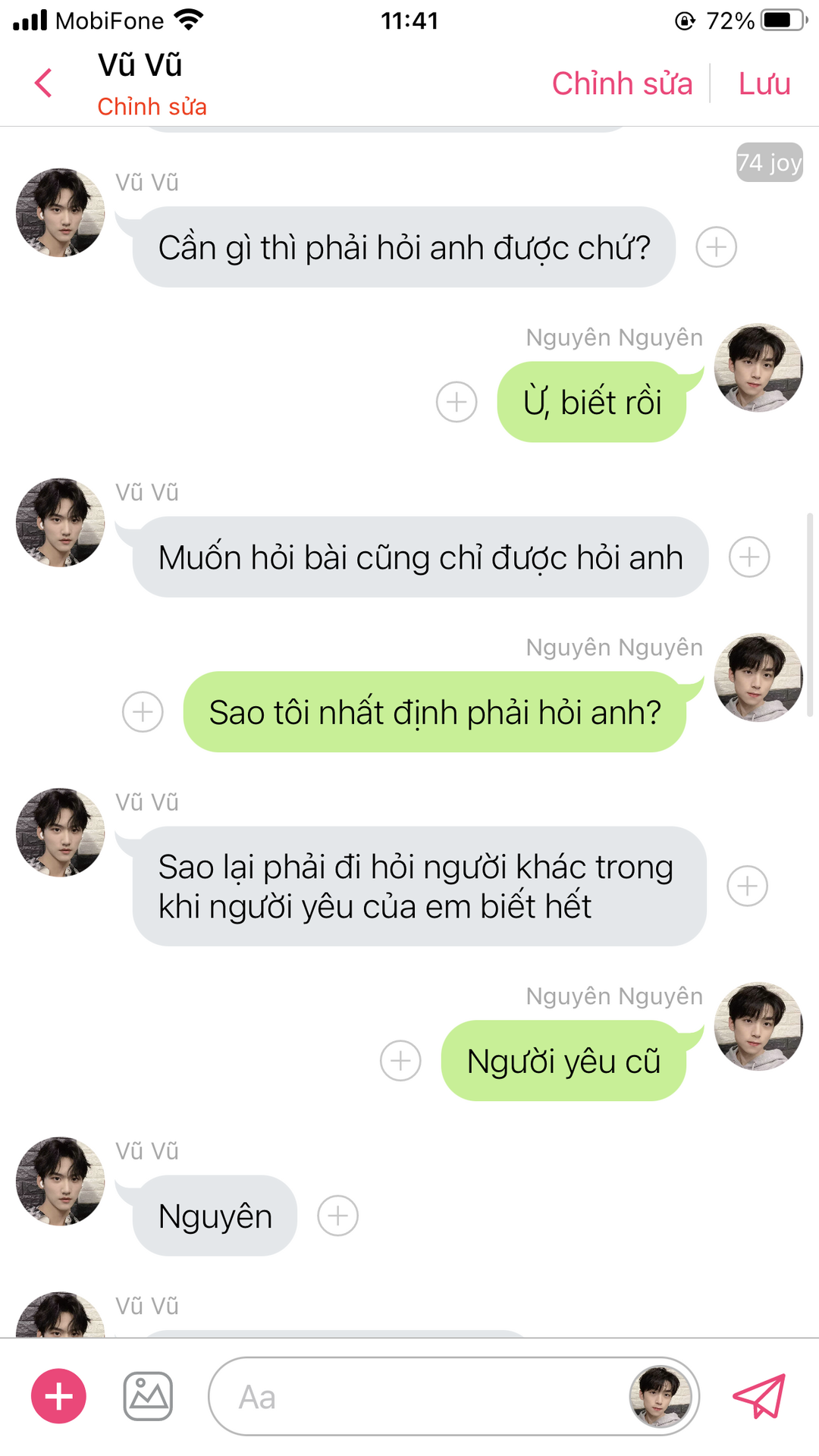Open the pink add button in bottom bar
Viewport: 819px width, 1456px height.
(x=58, y=1396)
